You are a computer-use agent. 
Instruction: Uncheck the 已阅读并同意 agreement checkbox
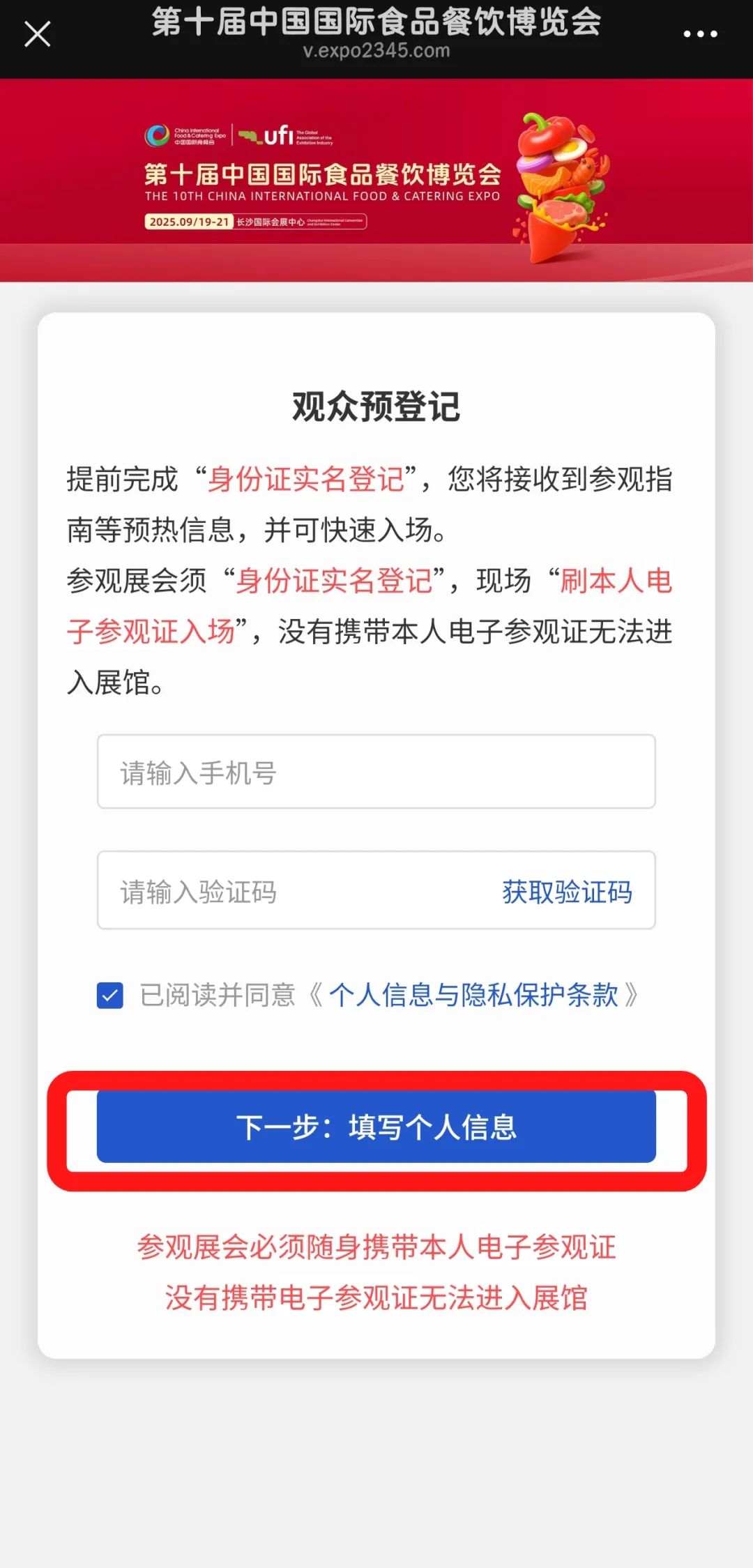[x=110, y=996]
